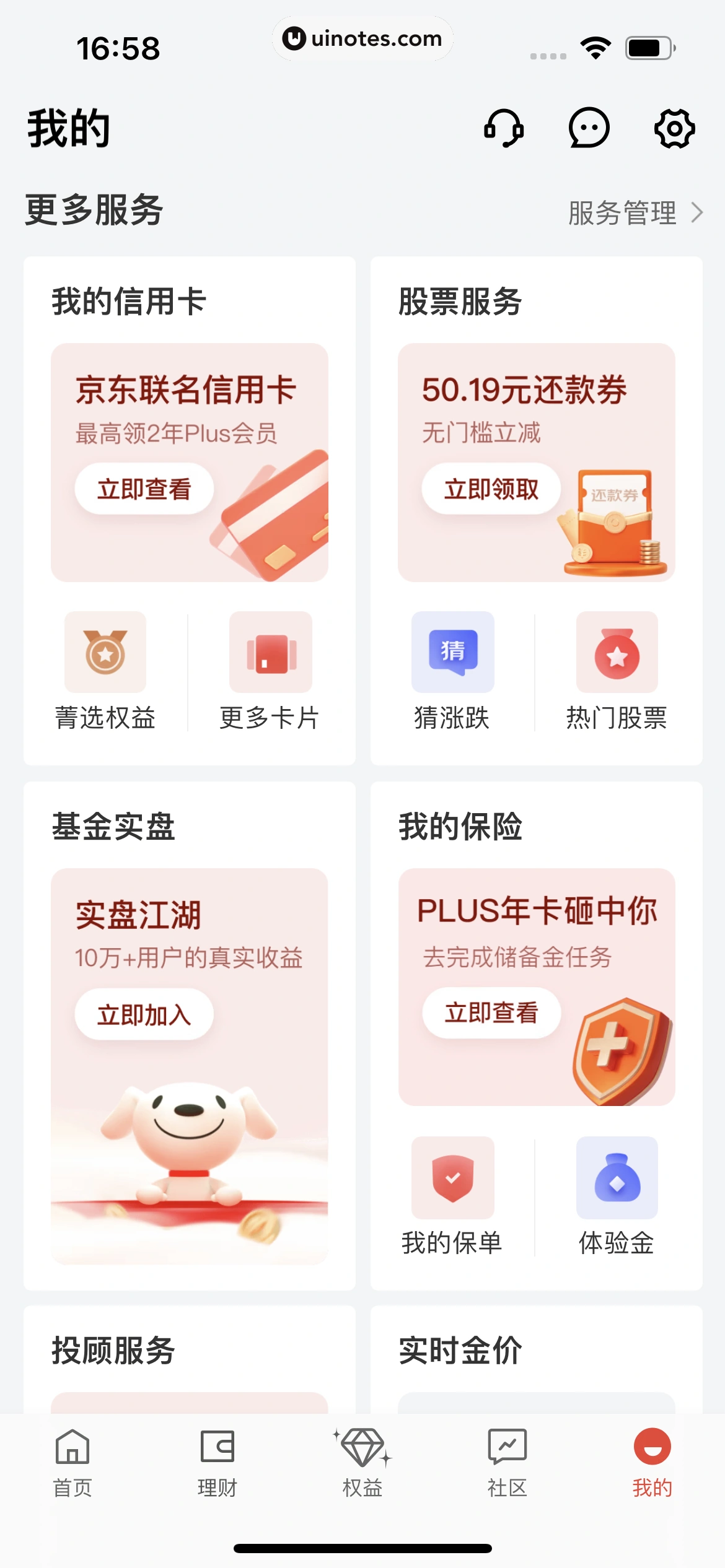Image resolution: width=725 pixels, height=1568 pixels.
Task: Contact customer service via headset icon
Action: pos(503,128)
